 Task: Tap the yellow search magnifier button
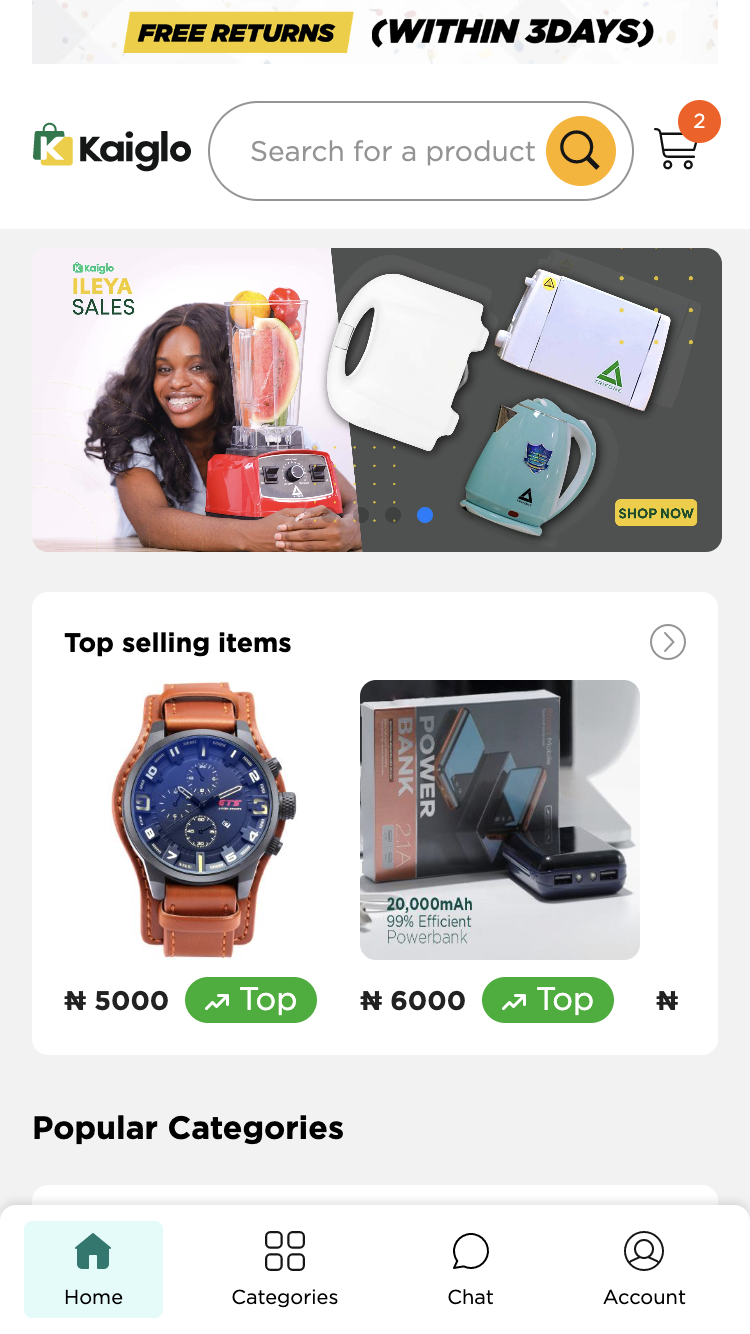580,151
